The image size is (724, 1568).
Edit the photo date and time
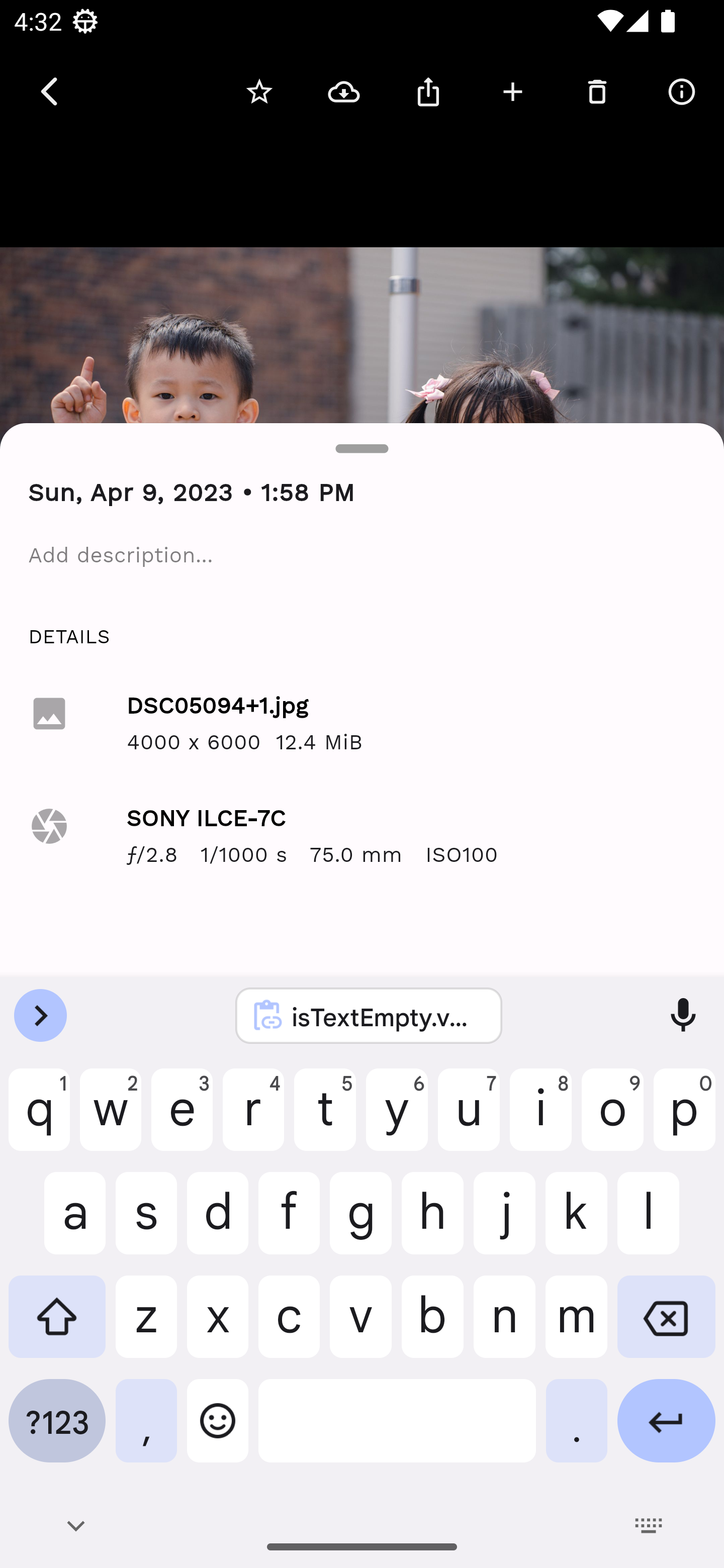191,493
